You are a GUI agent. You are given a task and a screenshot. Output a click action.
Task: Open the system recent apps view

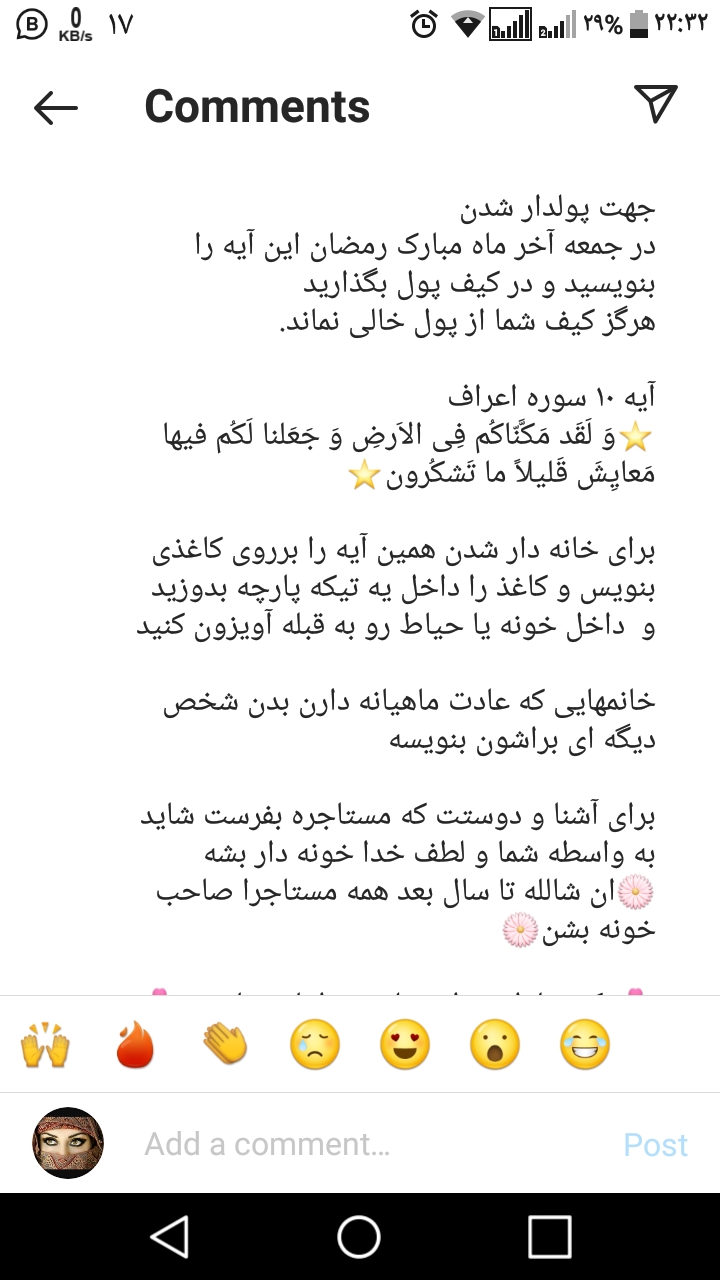[549, 1237]
